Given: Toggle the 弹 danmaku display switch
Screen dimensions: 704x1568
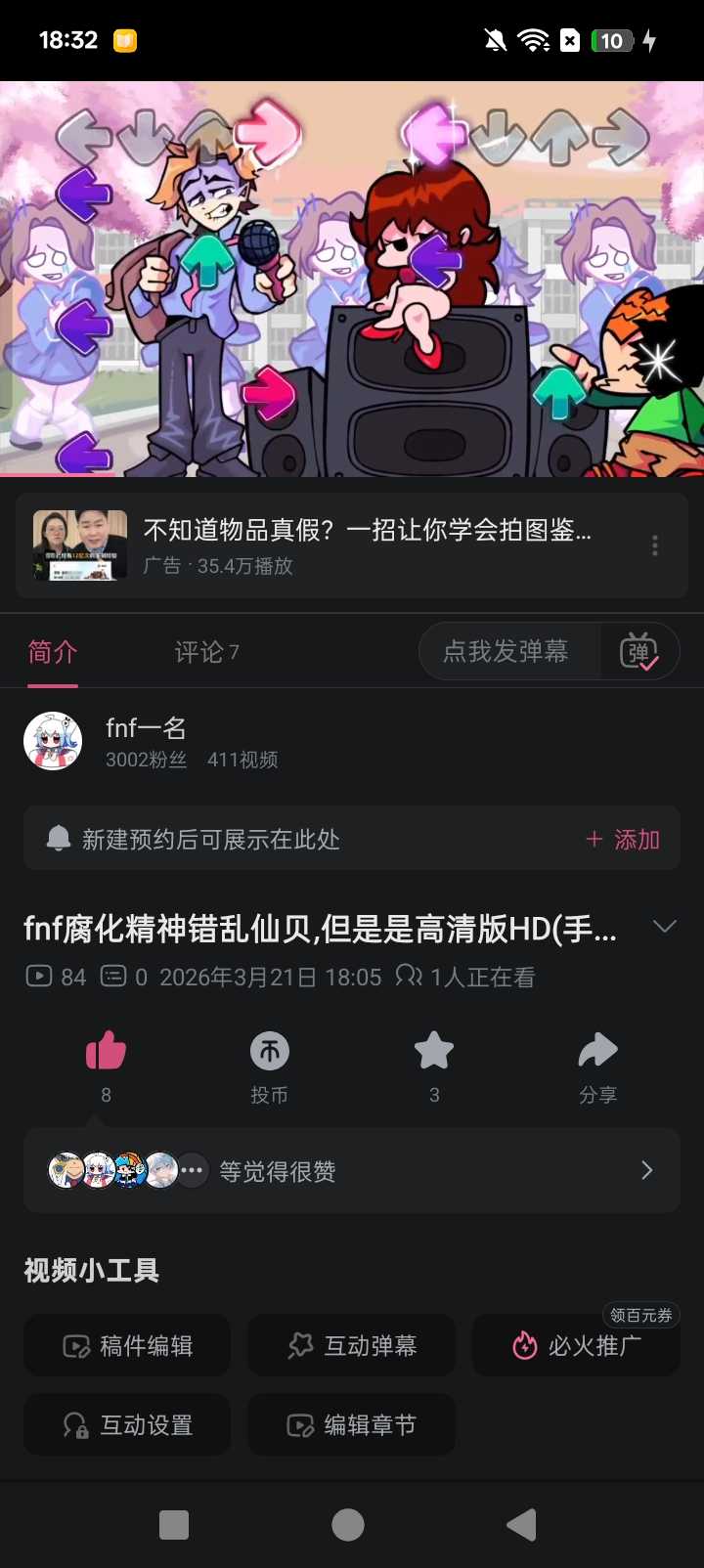Looking at the screenshot, I should (x=639, y=651).
